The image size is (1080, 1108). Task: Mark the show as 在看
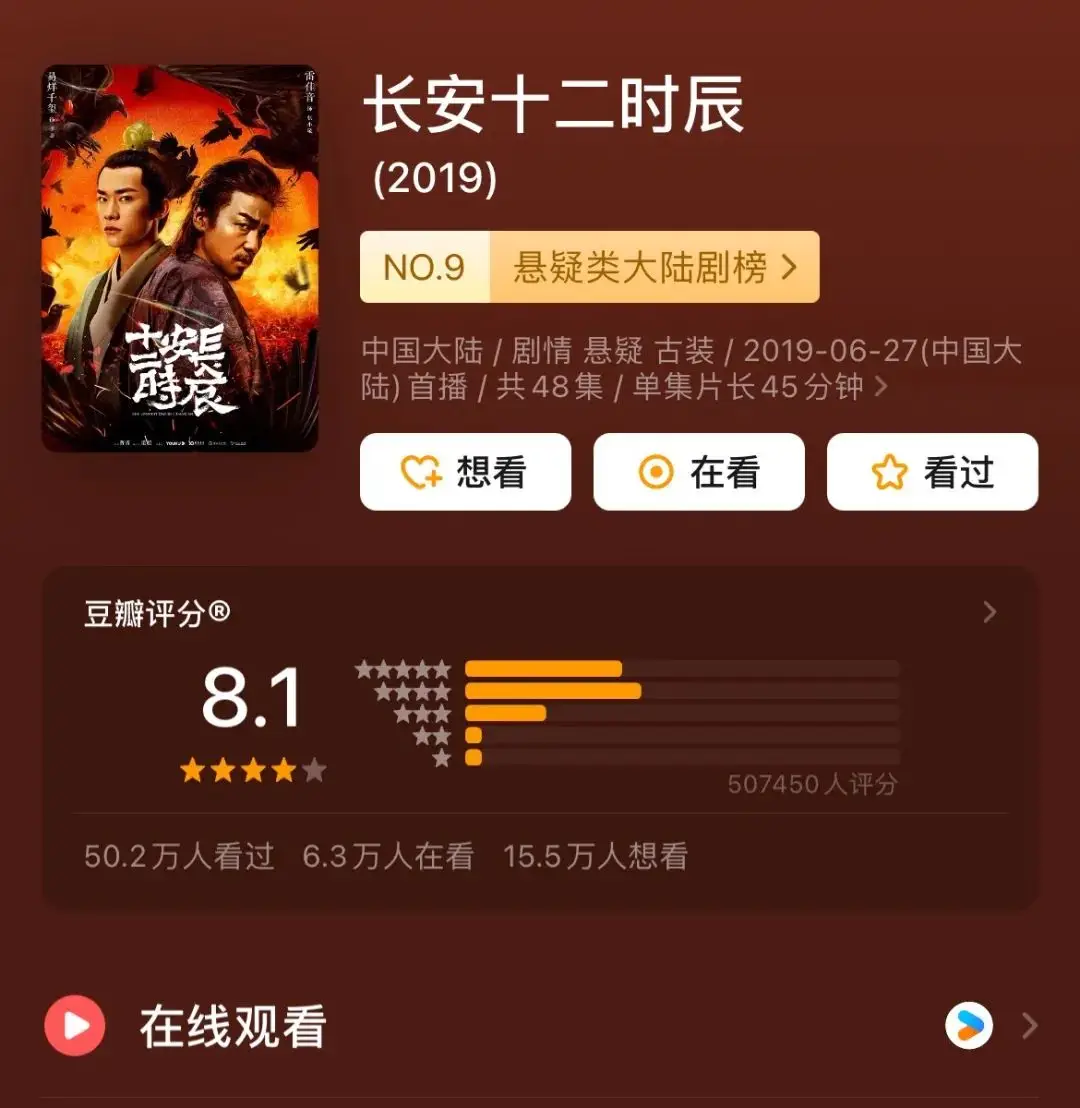tap(698, 472)
